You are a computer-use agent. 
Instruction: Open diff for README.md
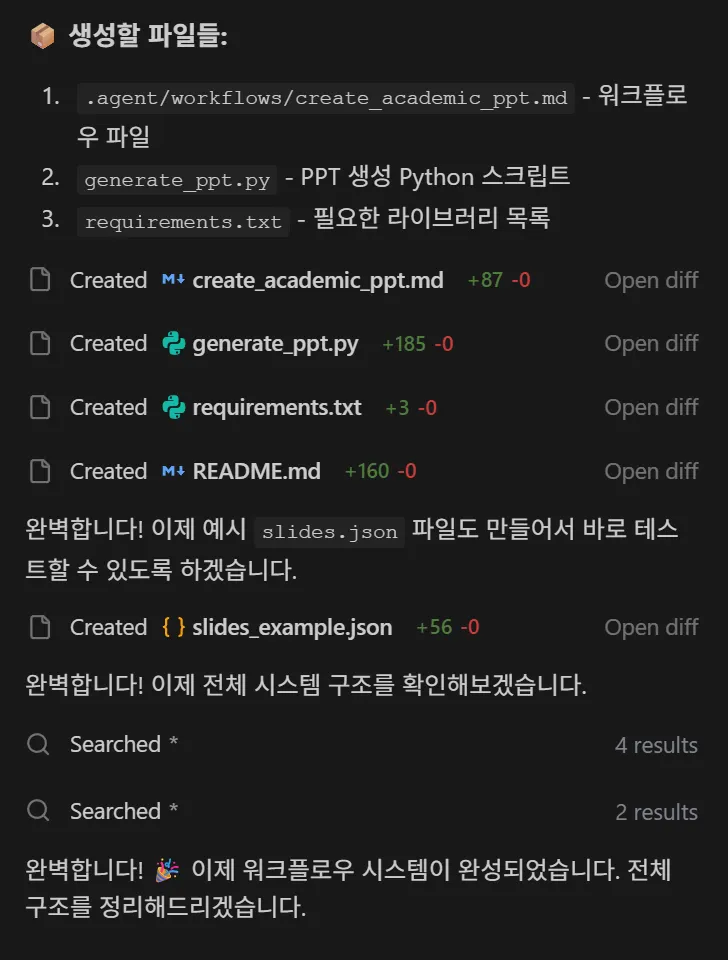coord(651,471)
